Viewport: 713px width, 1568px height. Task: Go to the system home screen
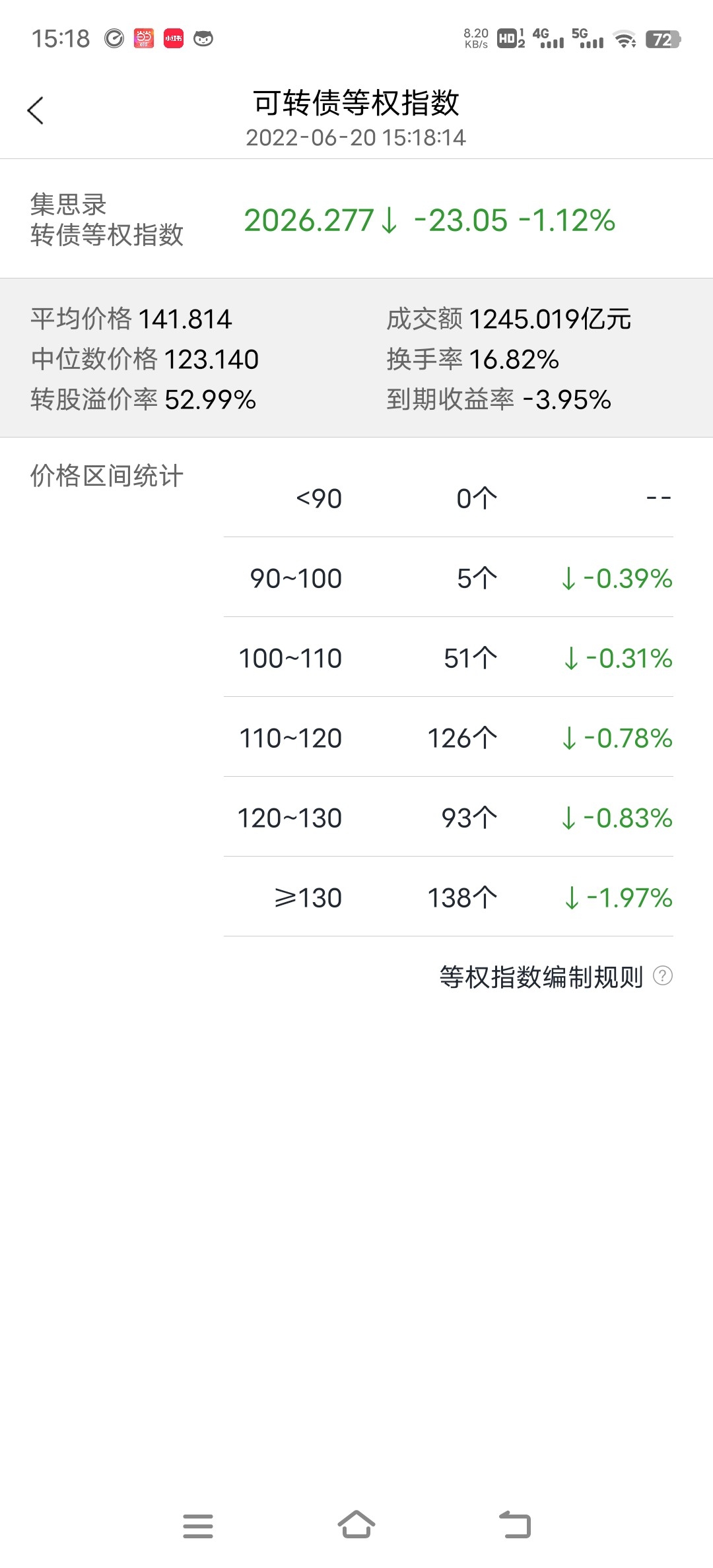point(356,1524)
